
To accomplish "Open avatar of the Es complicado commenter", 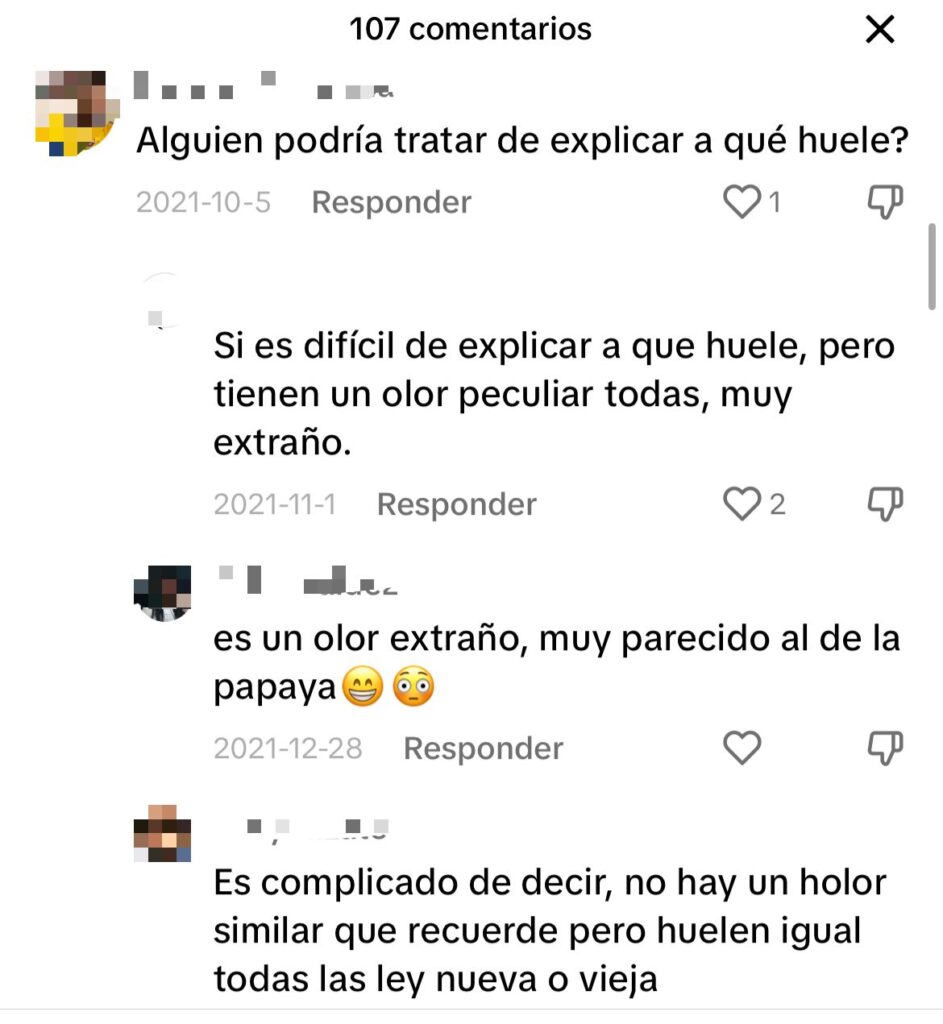I will click(x=162, y=833).
